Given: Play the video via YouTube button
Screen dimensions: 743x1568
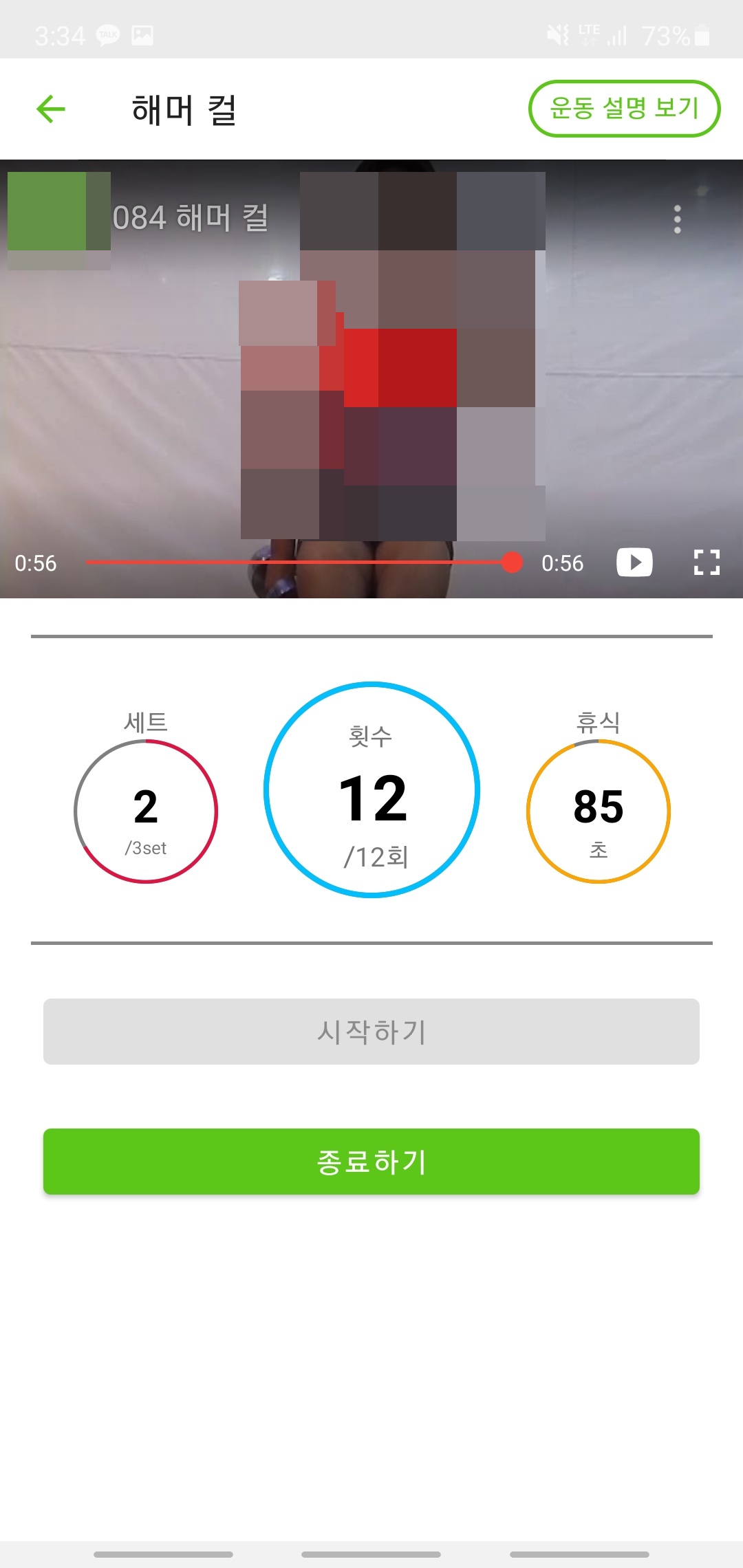Looking at the screenshot, I should pyautogui.click(x=634, y=563).
